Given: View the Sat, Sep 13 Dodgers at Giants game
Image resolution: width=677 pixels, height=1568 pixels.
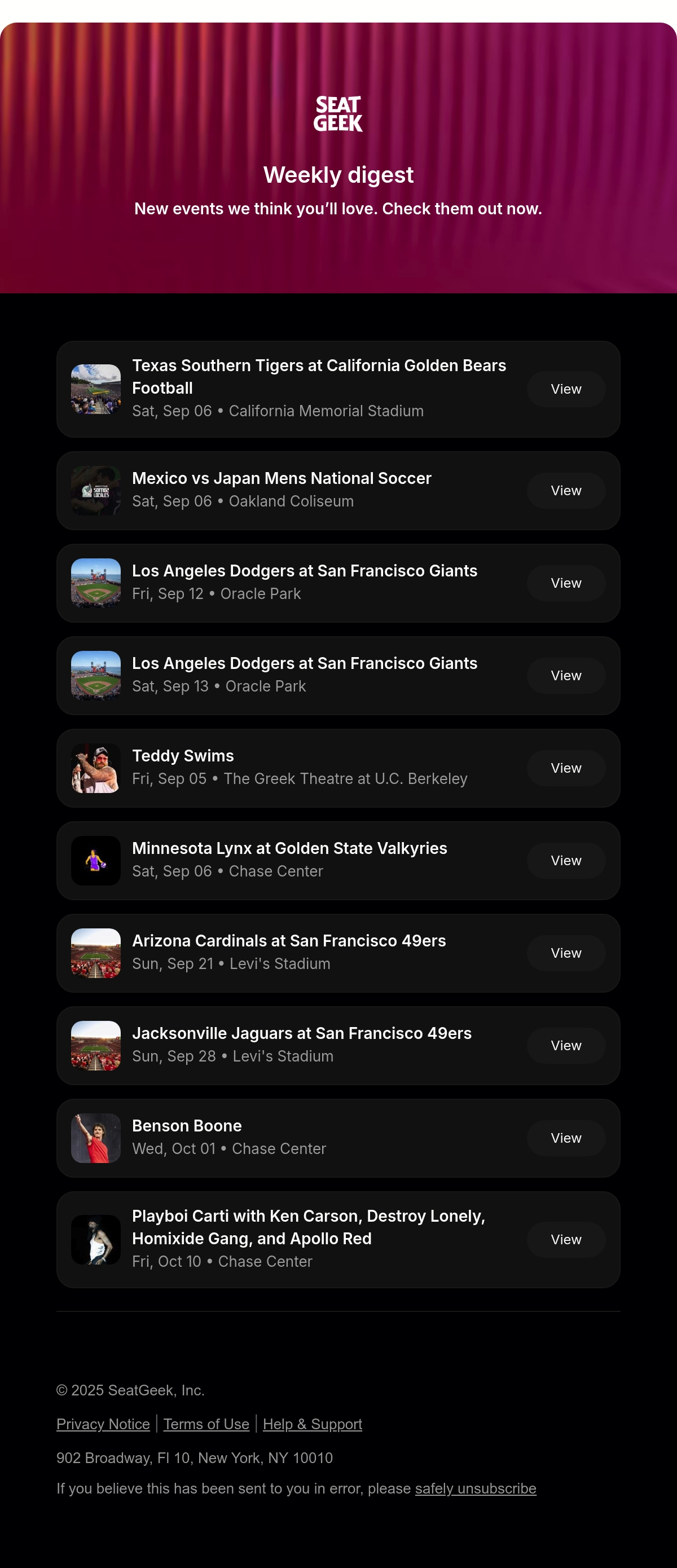Looking at the screenshot, I should 566,676.
